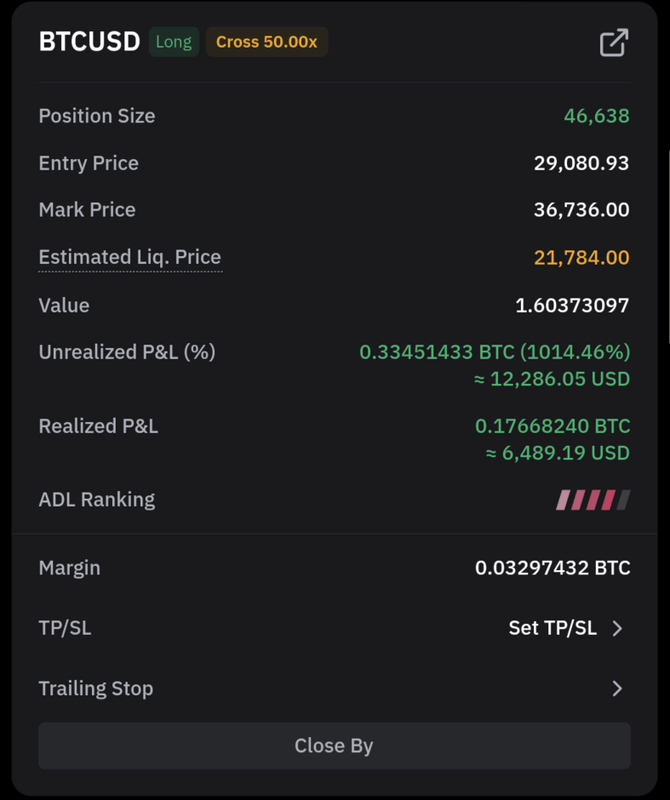The image size is (670, 800).
Task: Show the Estimated Liq. Price explanation
Action: point(130,257)
